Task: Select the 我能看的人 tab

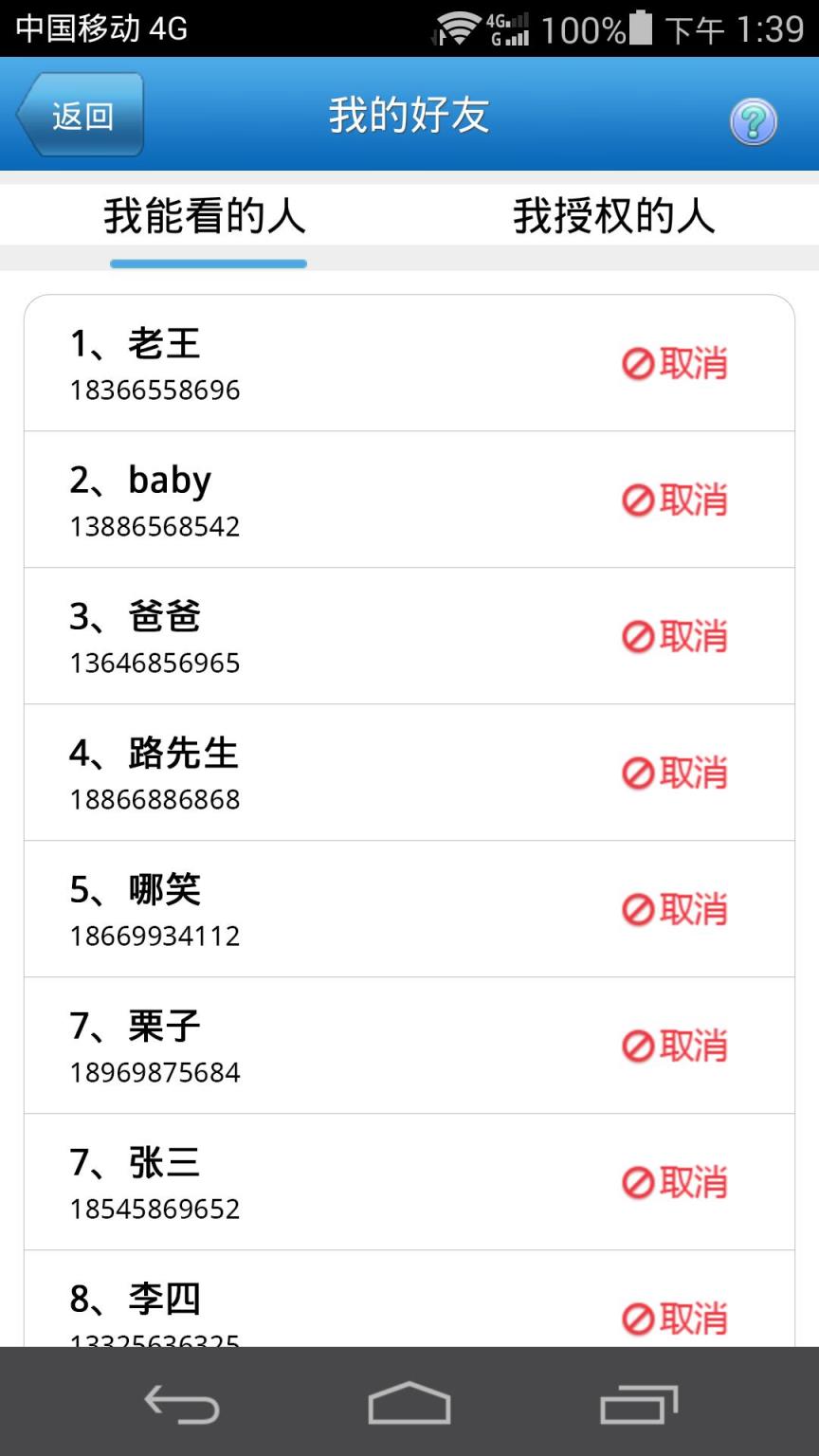Action: coord(207,216)
